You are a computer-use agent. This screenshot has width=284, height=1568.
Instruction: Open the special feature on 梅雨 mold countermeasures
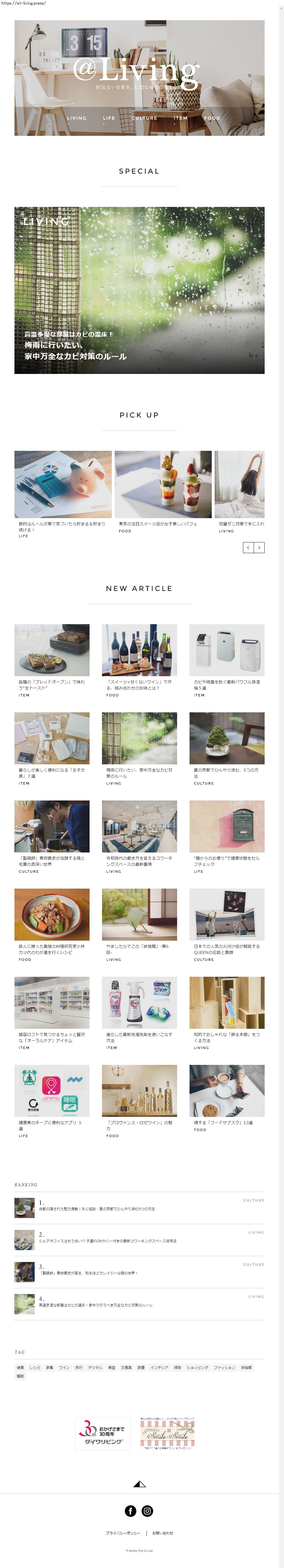coord(139,290)
